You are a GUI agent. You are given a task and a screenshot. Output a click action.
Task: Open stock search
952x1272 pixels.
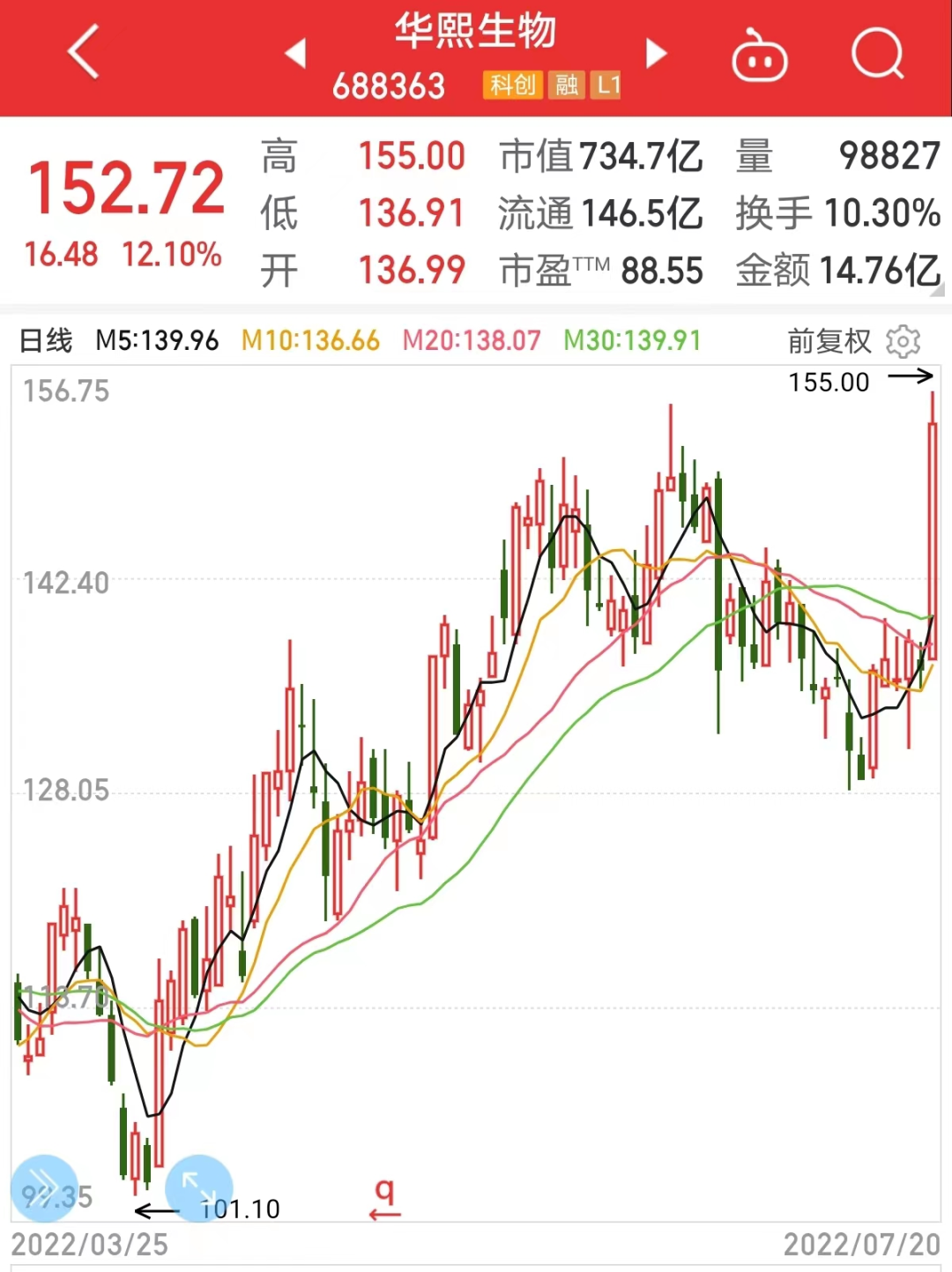877,55
